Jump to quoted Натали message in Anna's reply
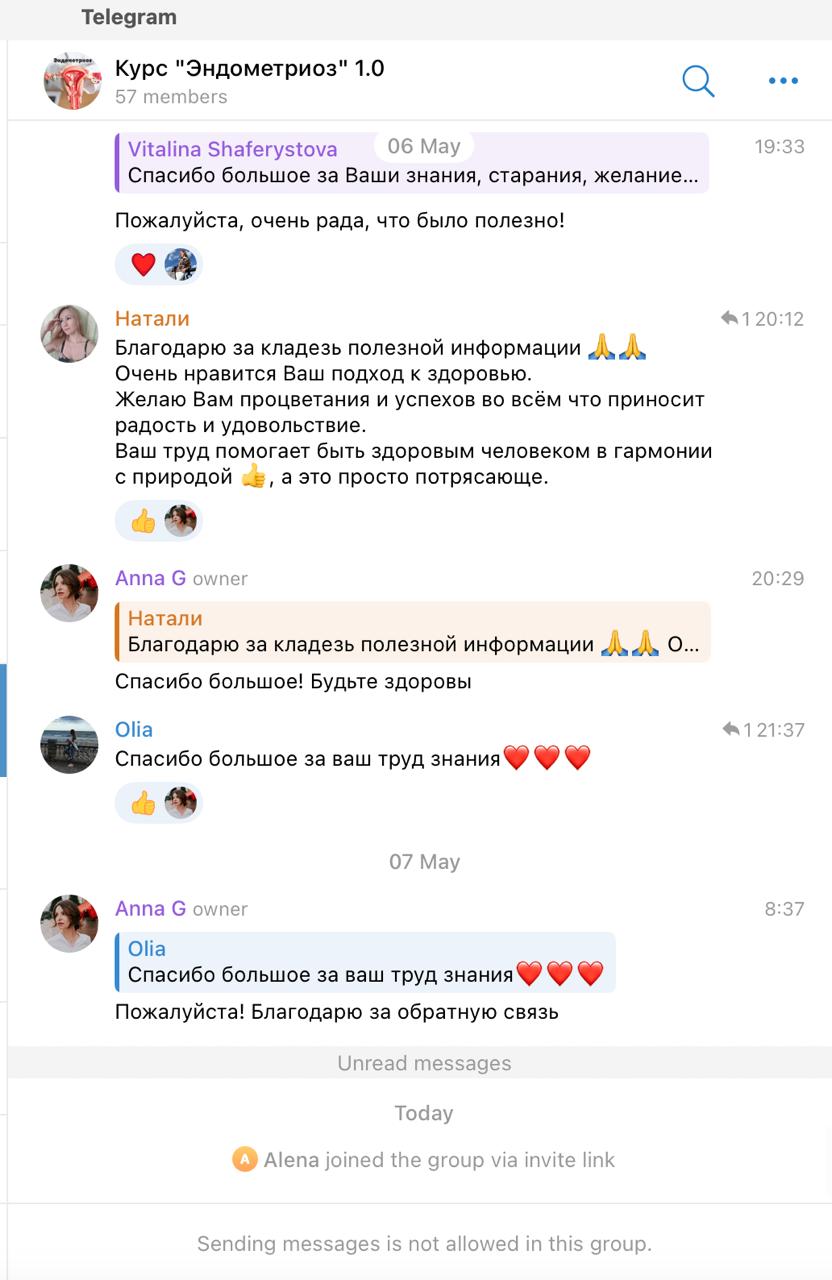This screenshot has width=832, height=1280. point(412,632)
